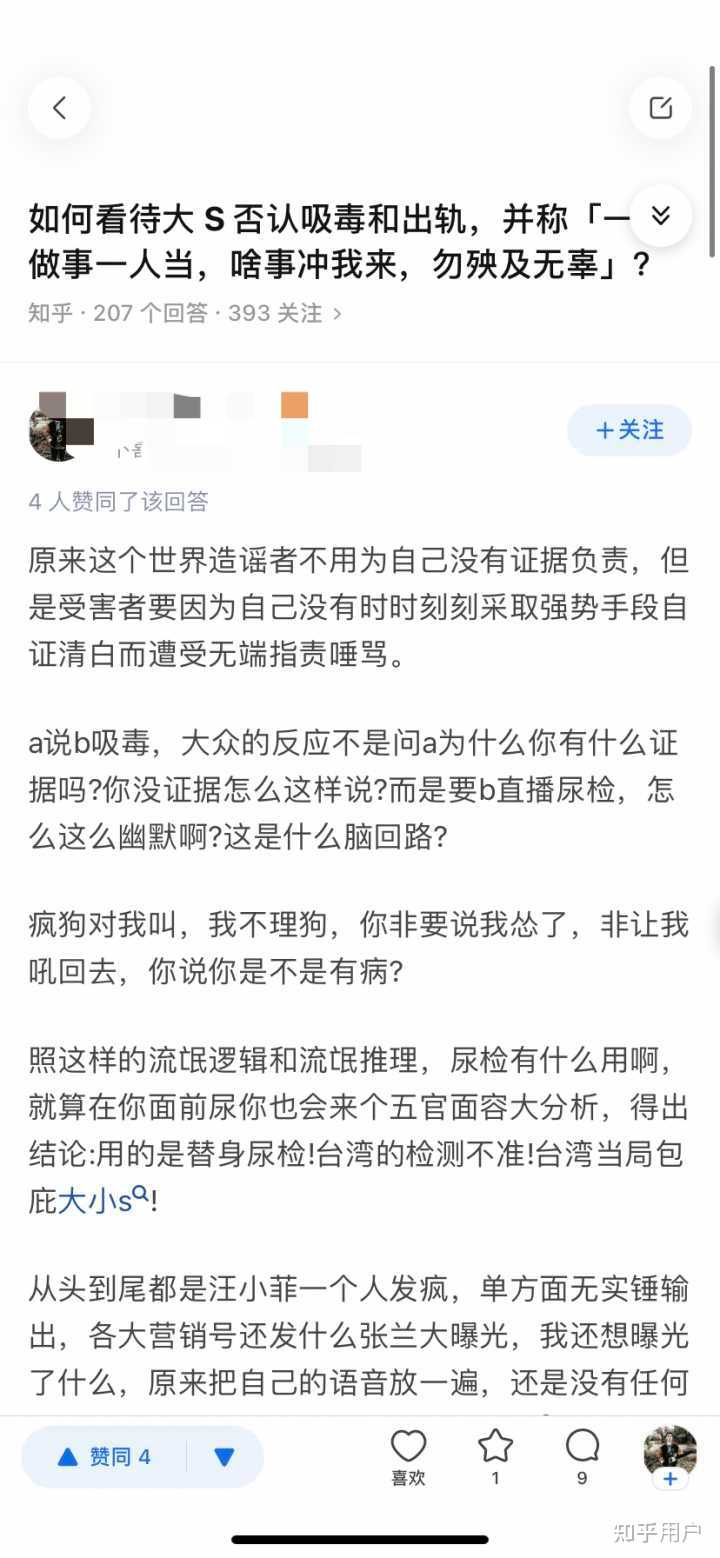Follow the answer's author with 关注

[x=629, y=430]
